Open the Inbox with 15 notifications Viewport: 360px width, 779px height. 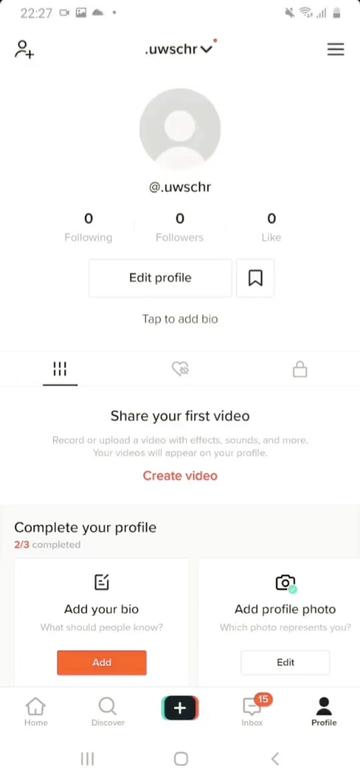click(253, 710)
